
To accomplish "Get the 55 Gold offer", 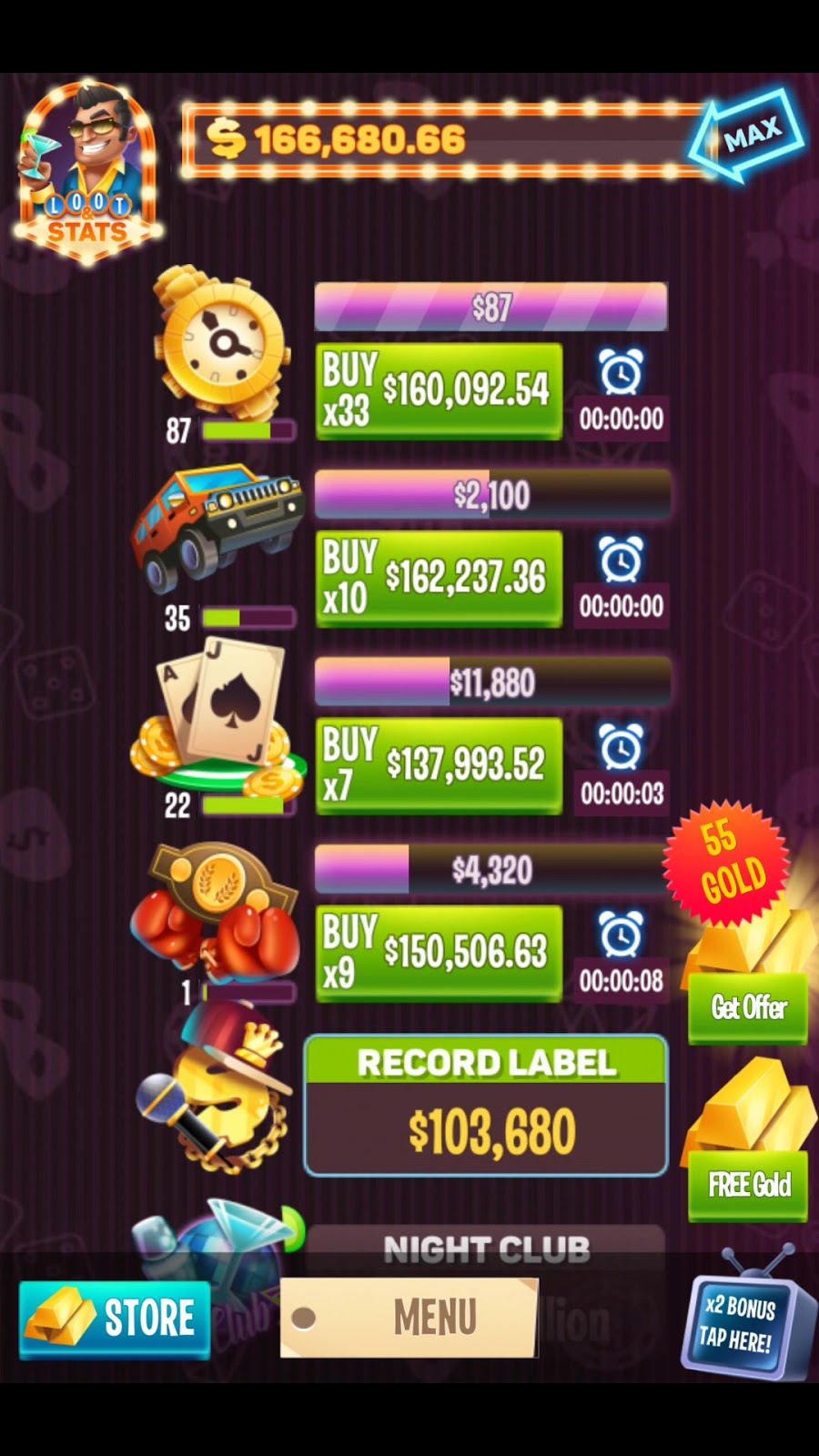I will click(x=748, y=1007).
